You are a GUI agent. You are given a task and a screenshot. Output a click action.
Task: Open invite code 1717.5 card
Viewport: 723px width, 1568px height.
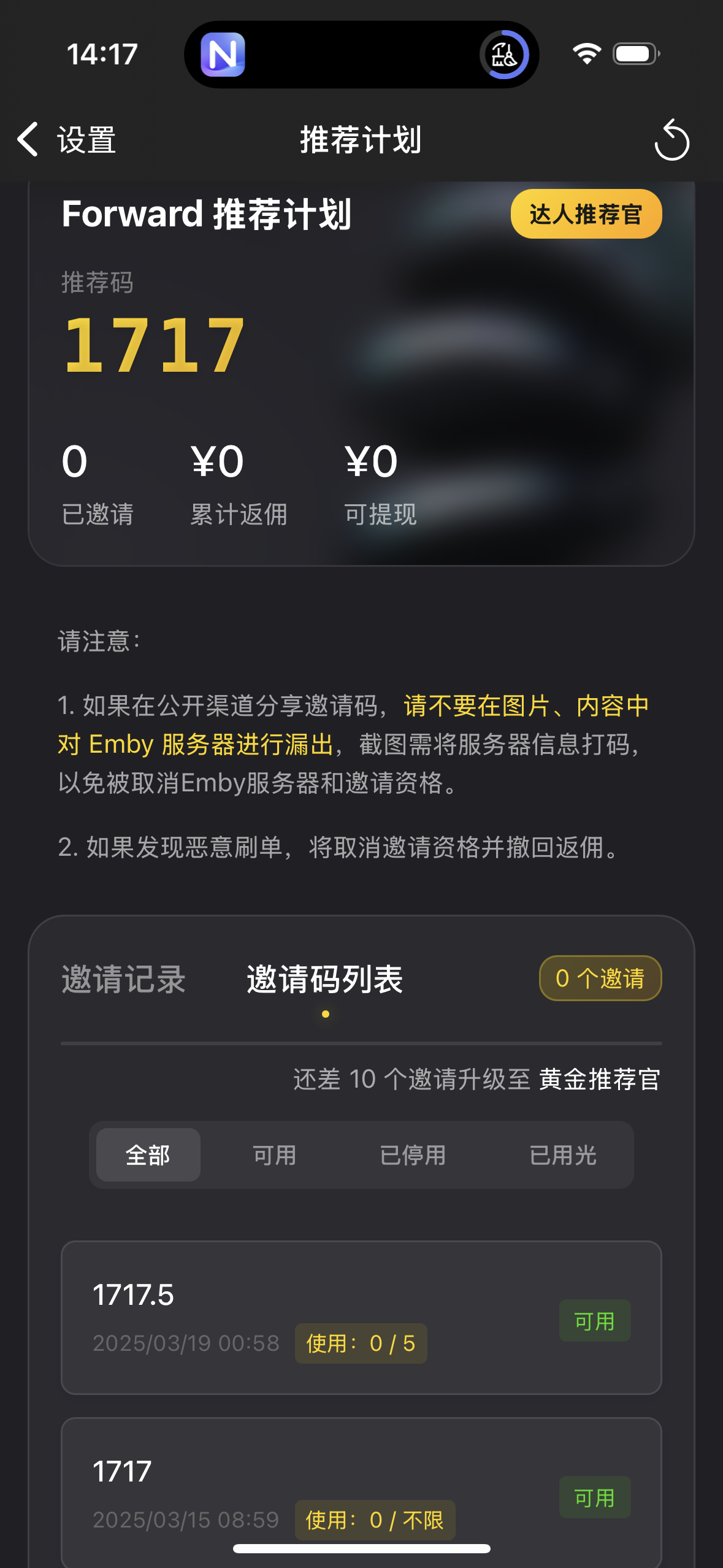[361, 1317]
